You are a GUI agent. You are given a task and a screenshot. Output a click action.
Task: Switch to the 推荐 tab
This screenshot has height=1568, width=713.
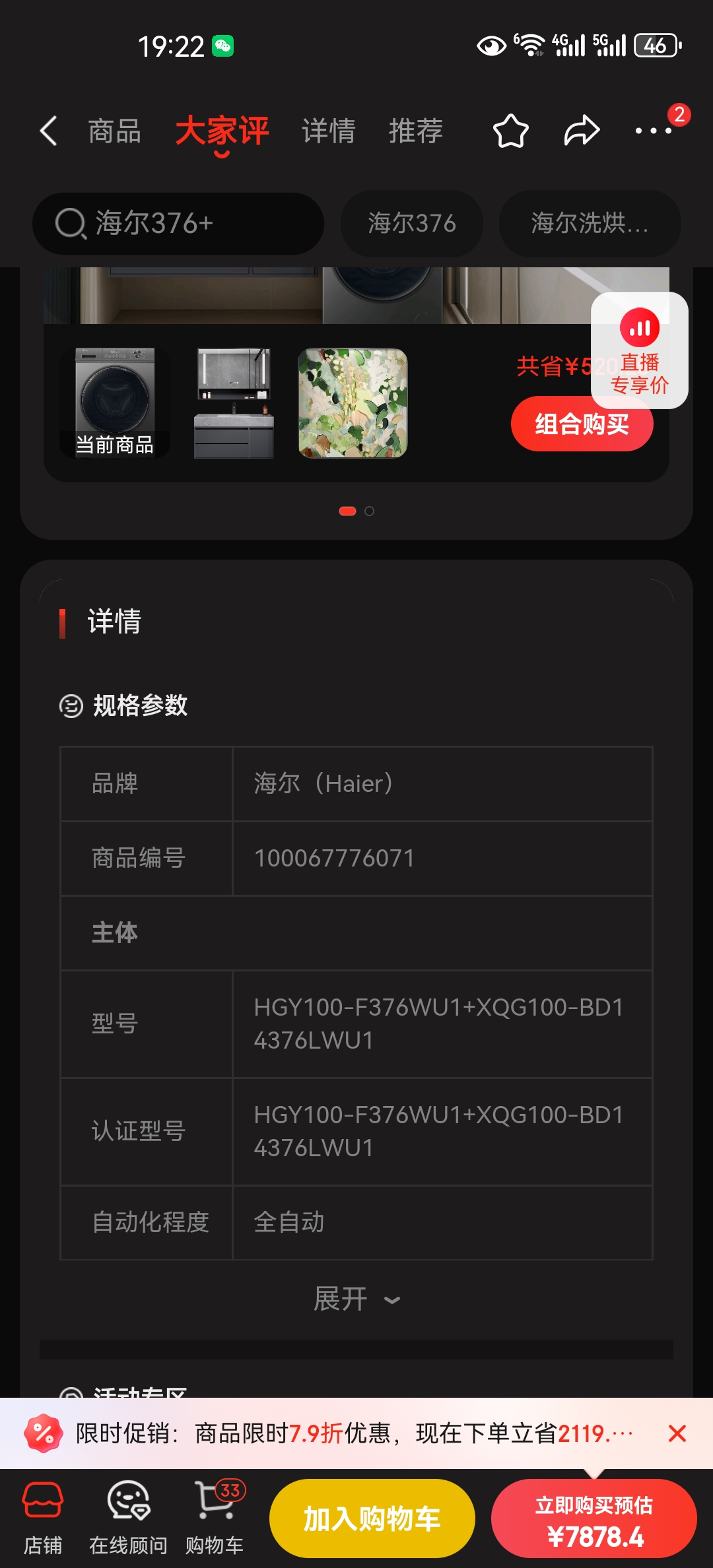coord(415,130)
